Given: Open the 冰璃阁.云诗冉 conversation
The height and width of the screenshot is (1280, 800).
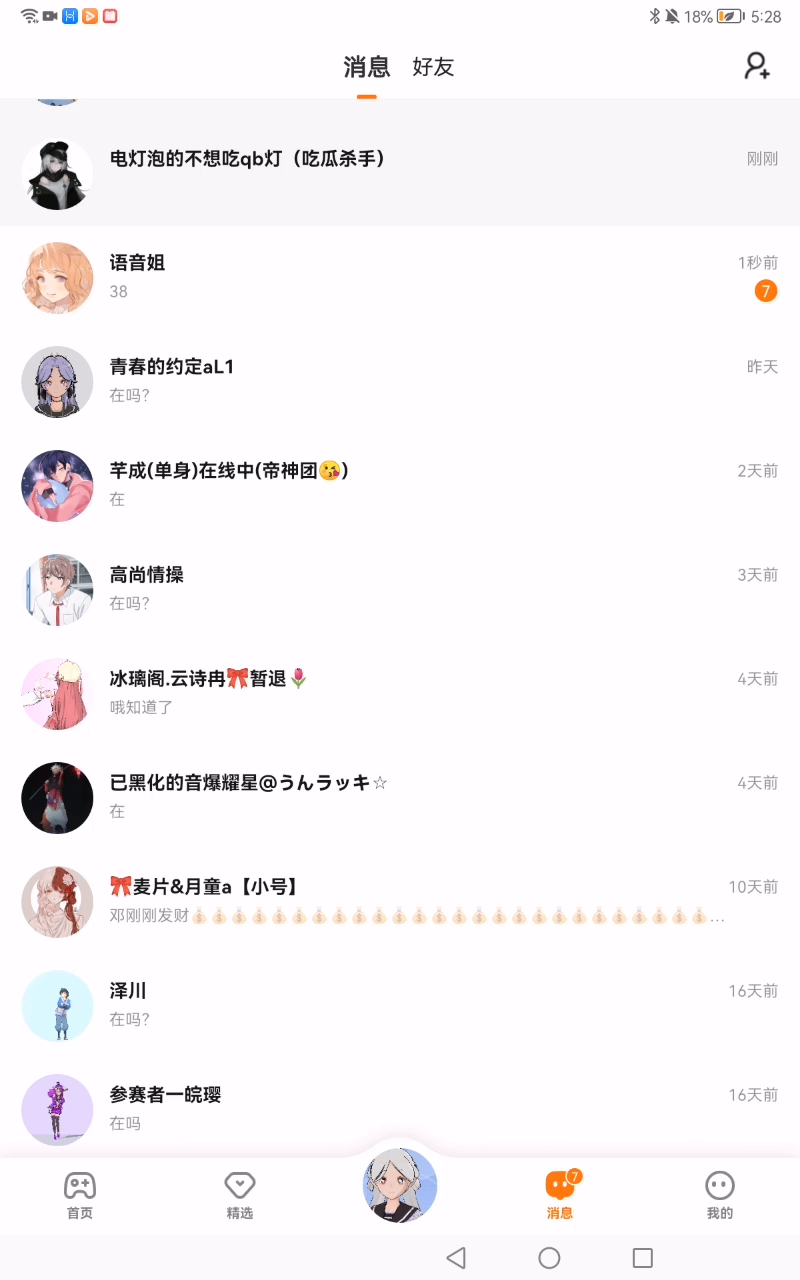Looking at the screenshot, I should coord(400,693).
